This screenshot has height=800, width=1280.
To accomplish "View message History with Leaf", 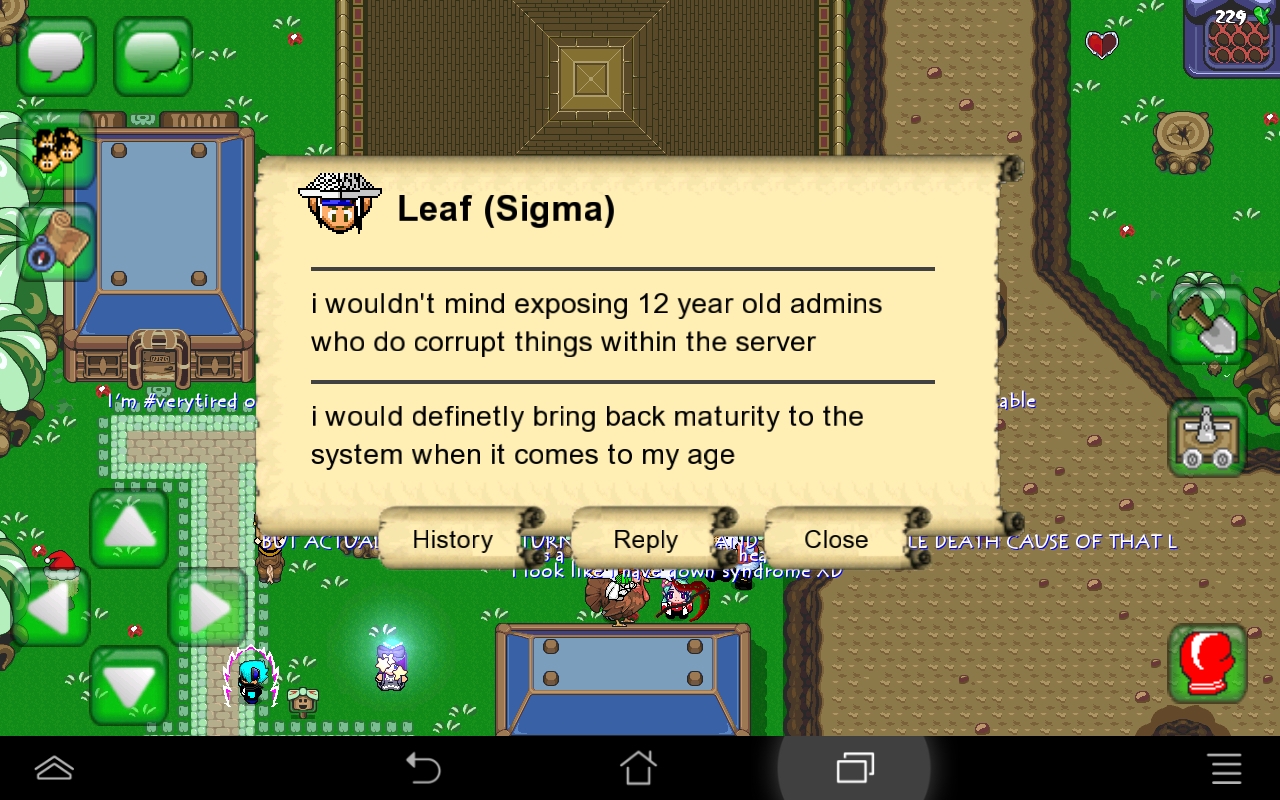I will tap(453, 540).
